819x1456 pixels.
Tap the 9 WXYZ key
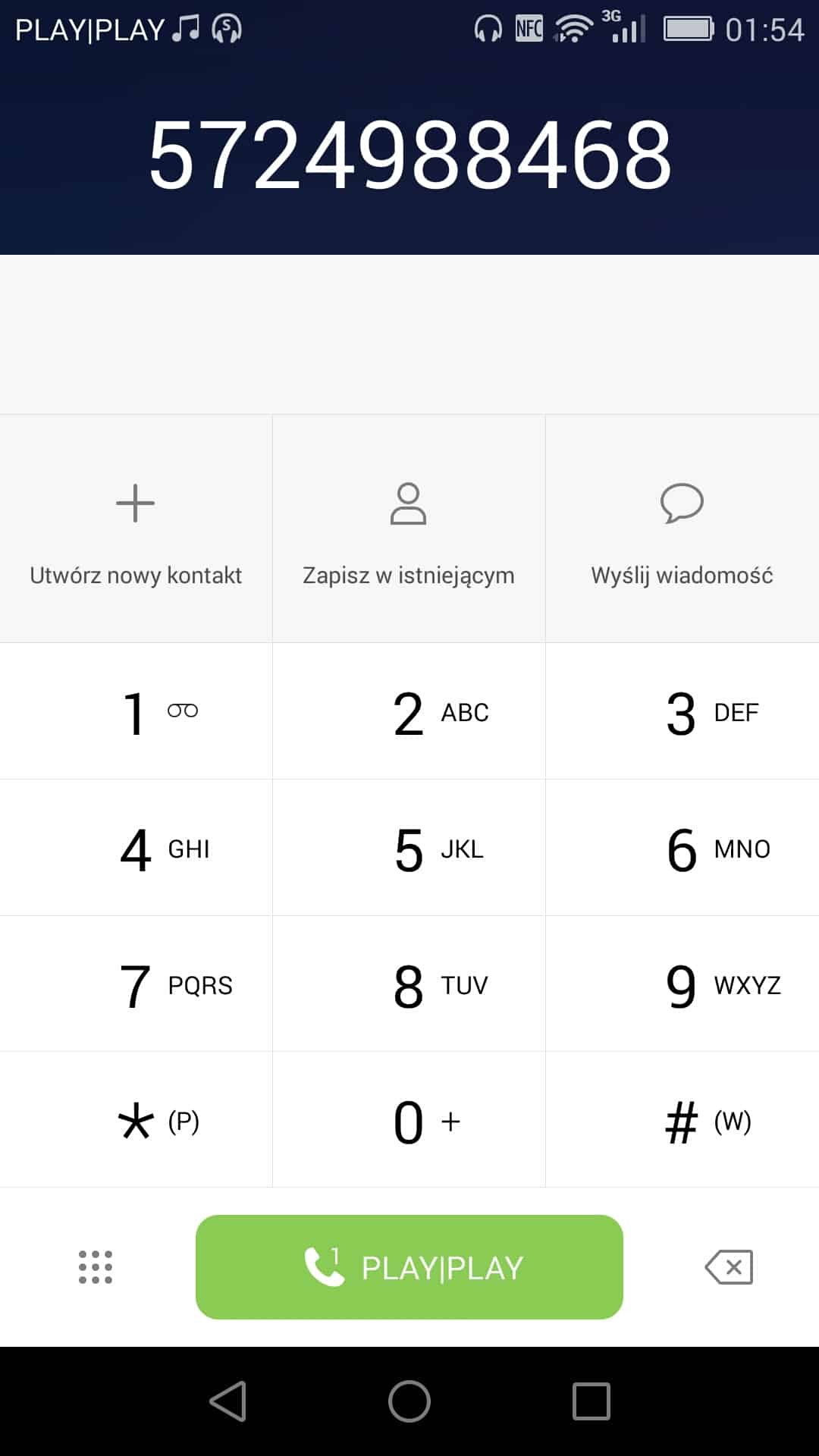tap(682, 984)
